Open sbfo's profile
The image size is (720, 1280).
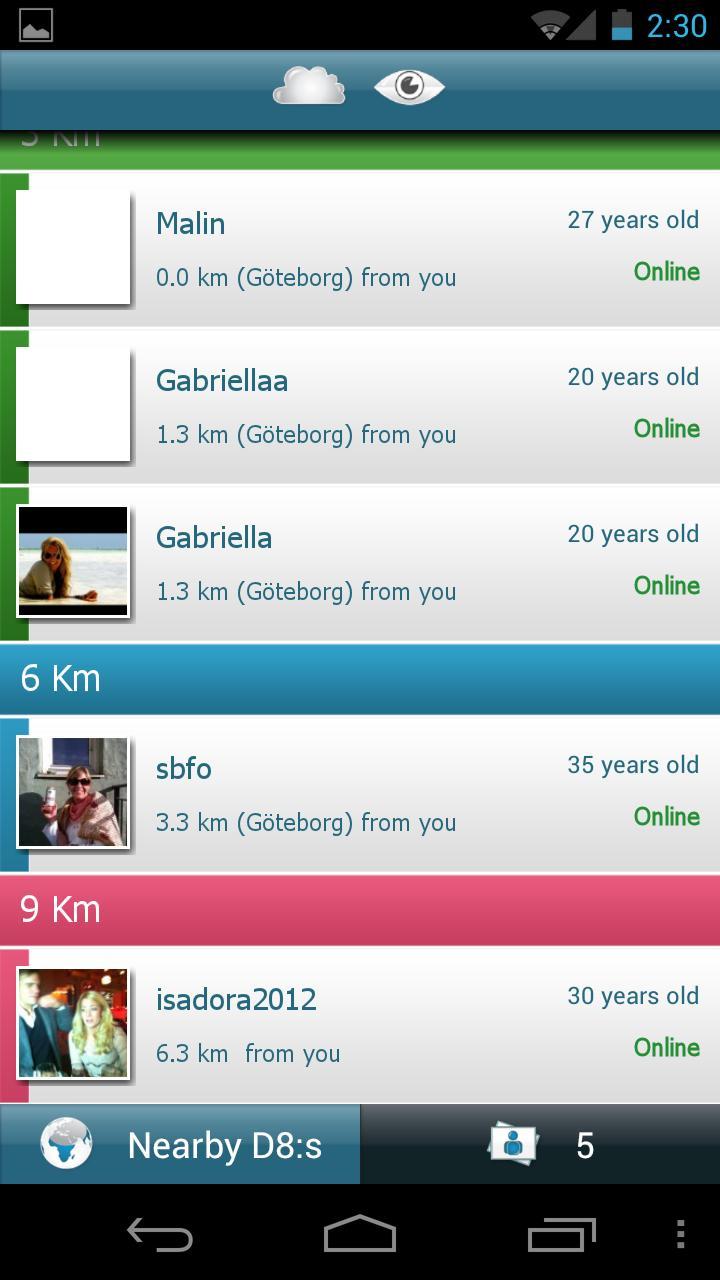coord(360,794)
